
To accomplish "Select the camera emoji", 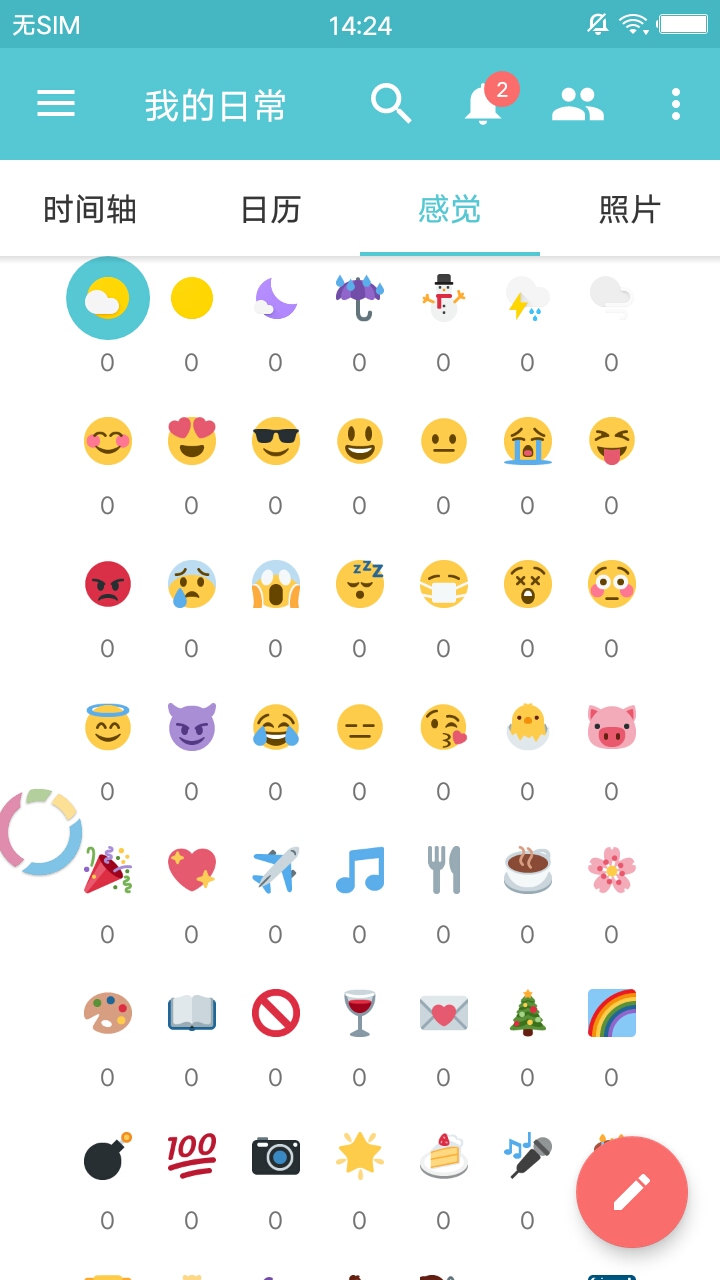I will (275, 1156).
